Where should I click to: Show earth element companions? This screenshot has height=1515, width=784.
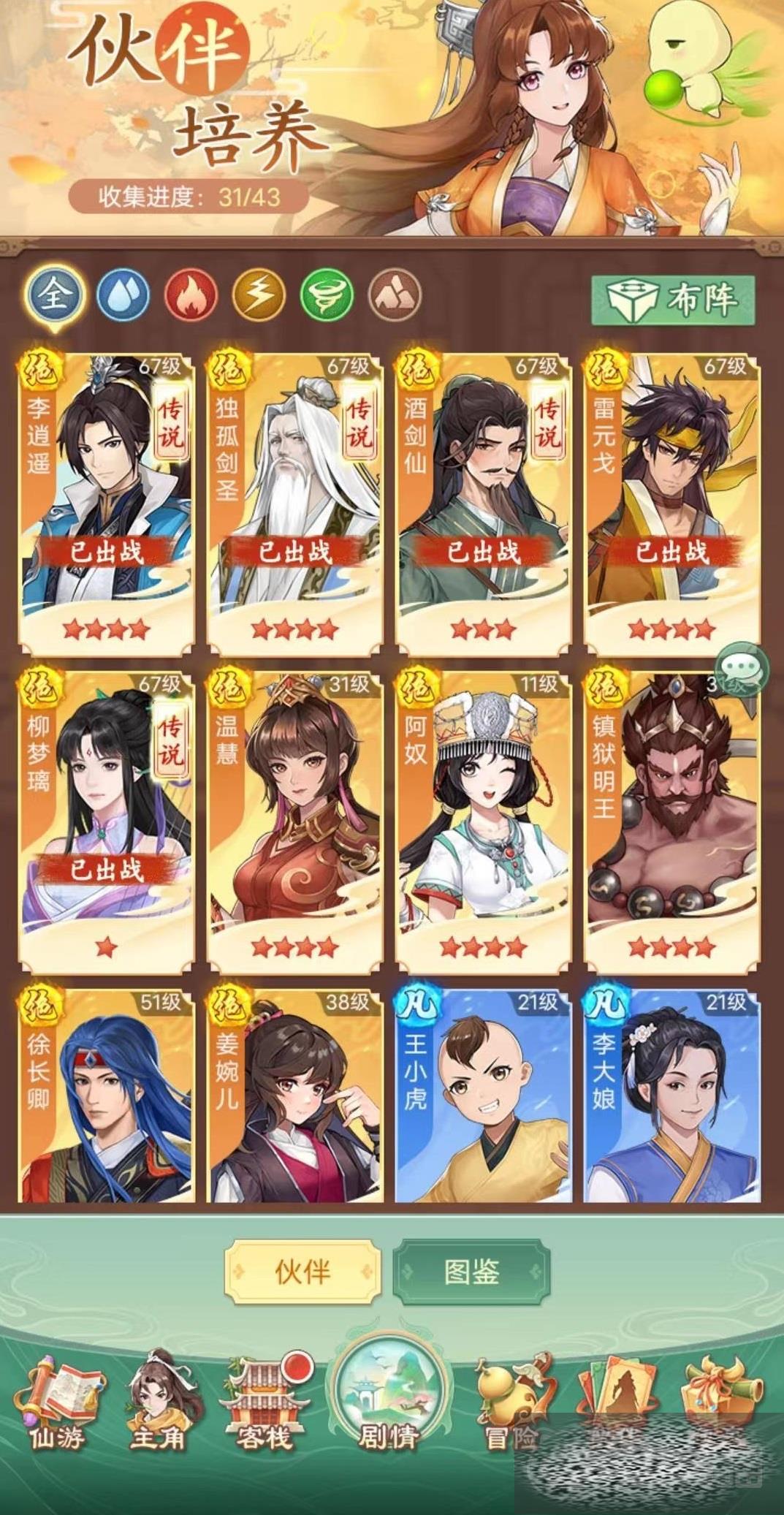[x=395, y=296]
